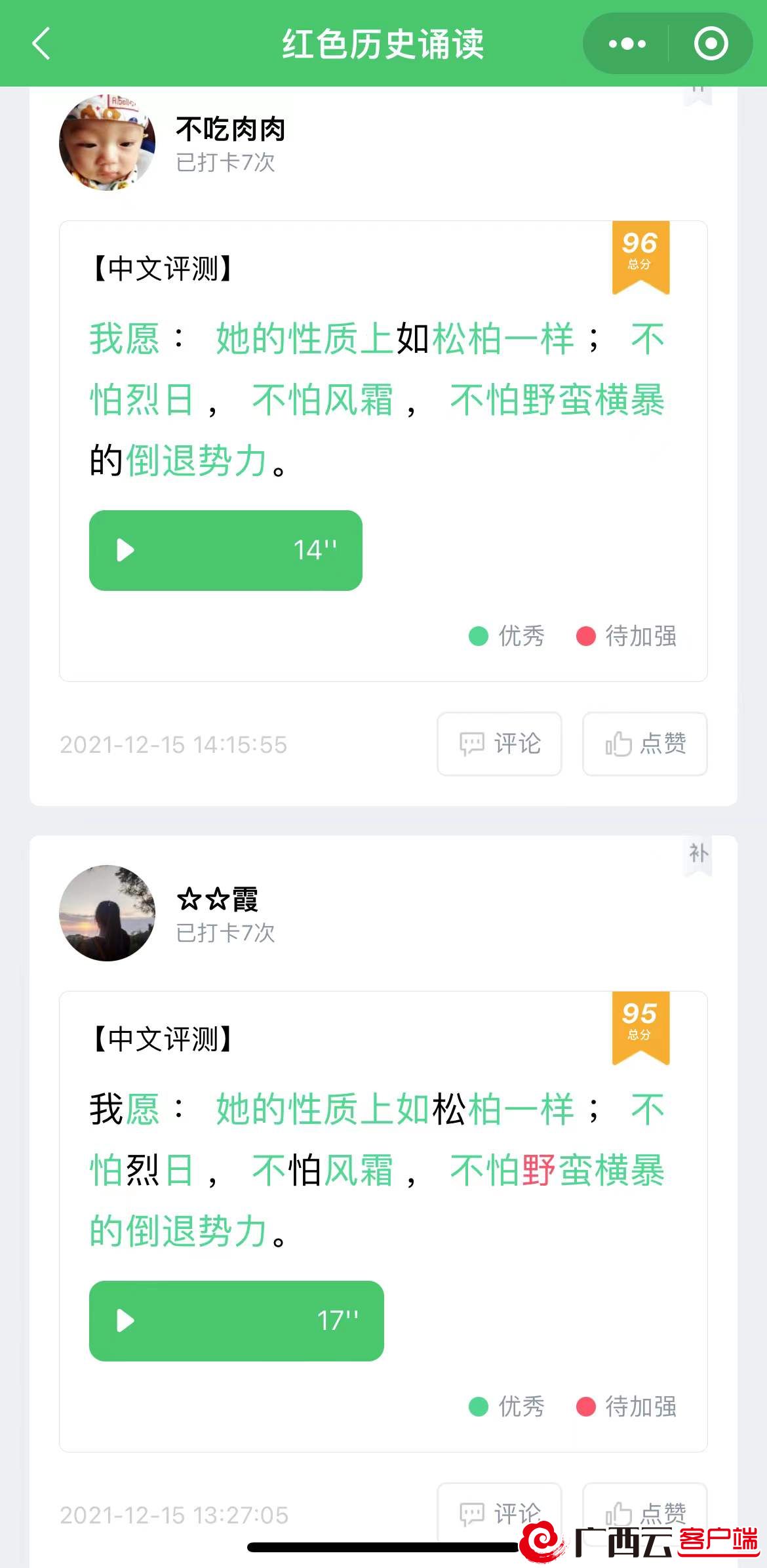Play ☆☆霞's 17-second recording
Viewport: 767px width, 1568px height.
[x=236, y=1321]
